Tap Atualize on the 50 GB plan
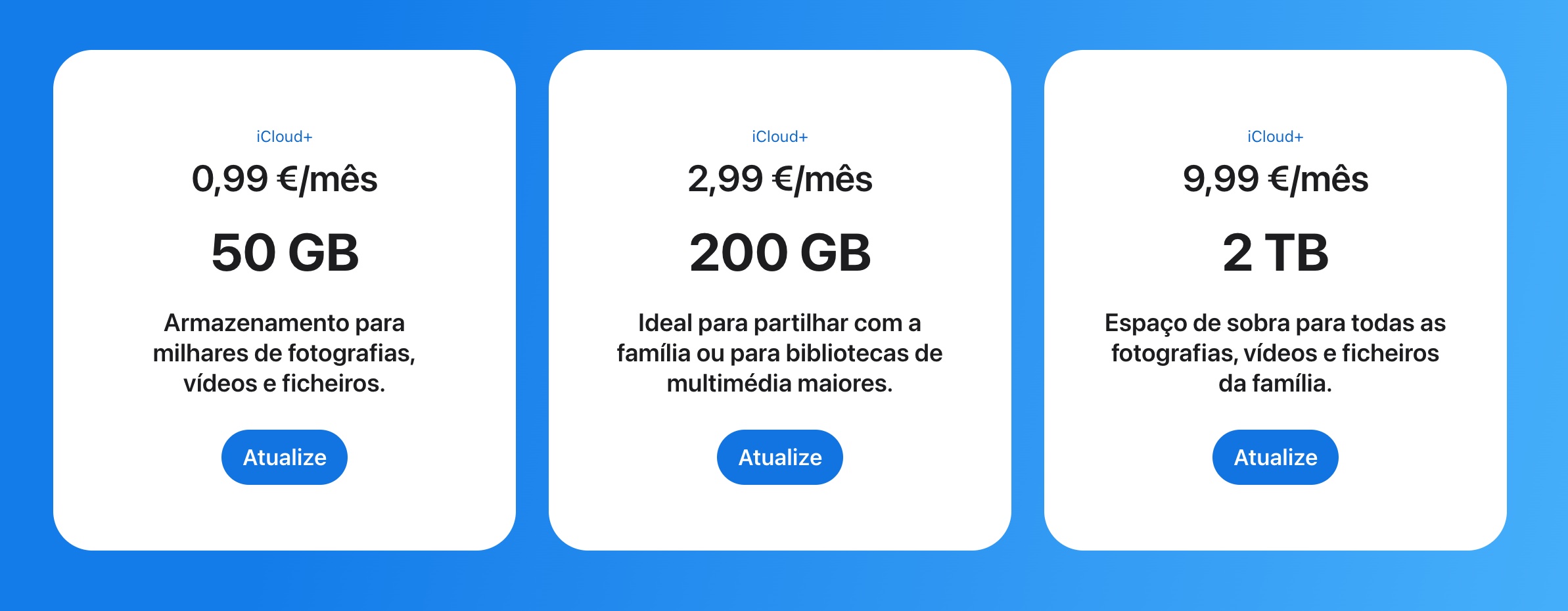This screenshot has width=1568, height=611. coord(284,457)
